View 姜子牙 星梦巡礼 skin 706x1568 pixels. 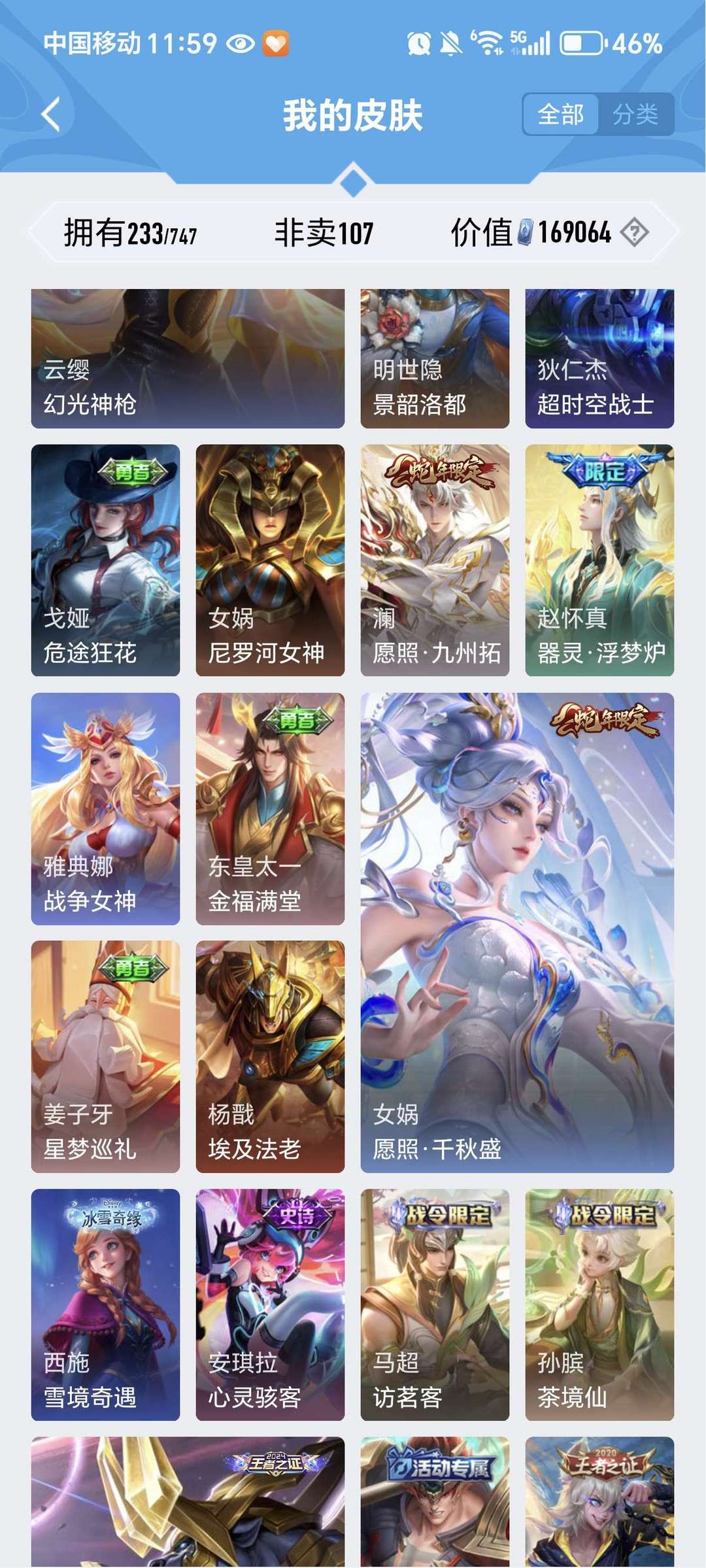[105, 1056]
